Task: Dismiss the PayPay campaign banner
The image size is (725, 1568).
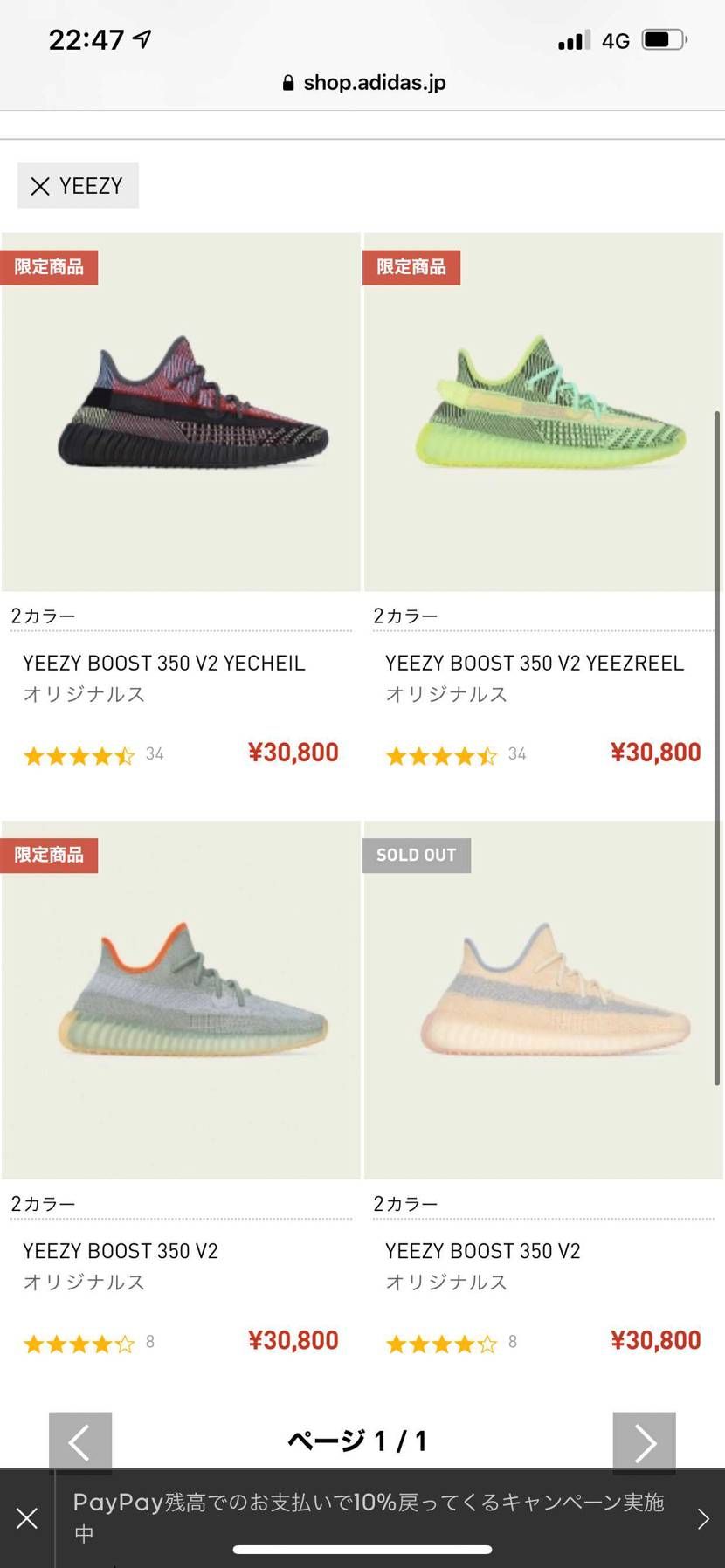Action: (x=27, y=1518)
